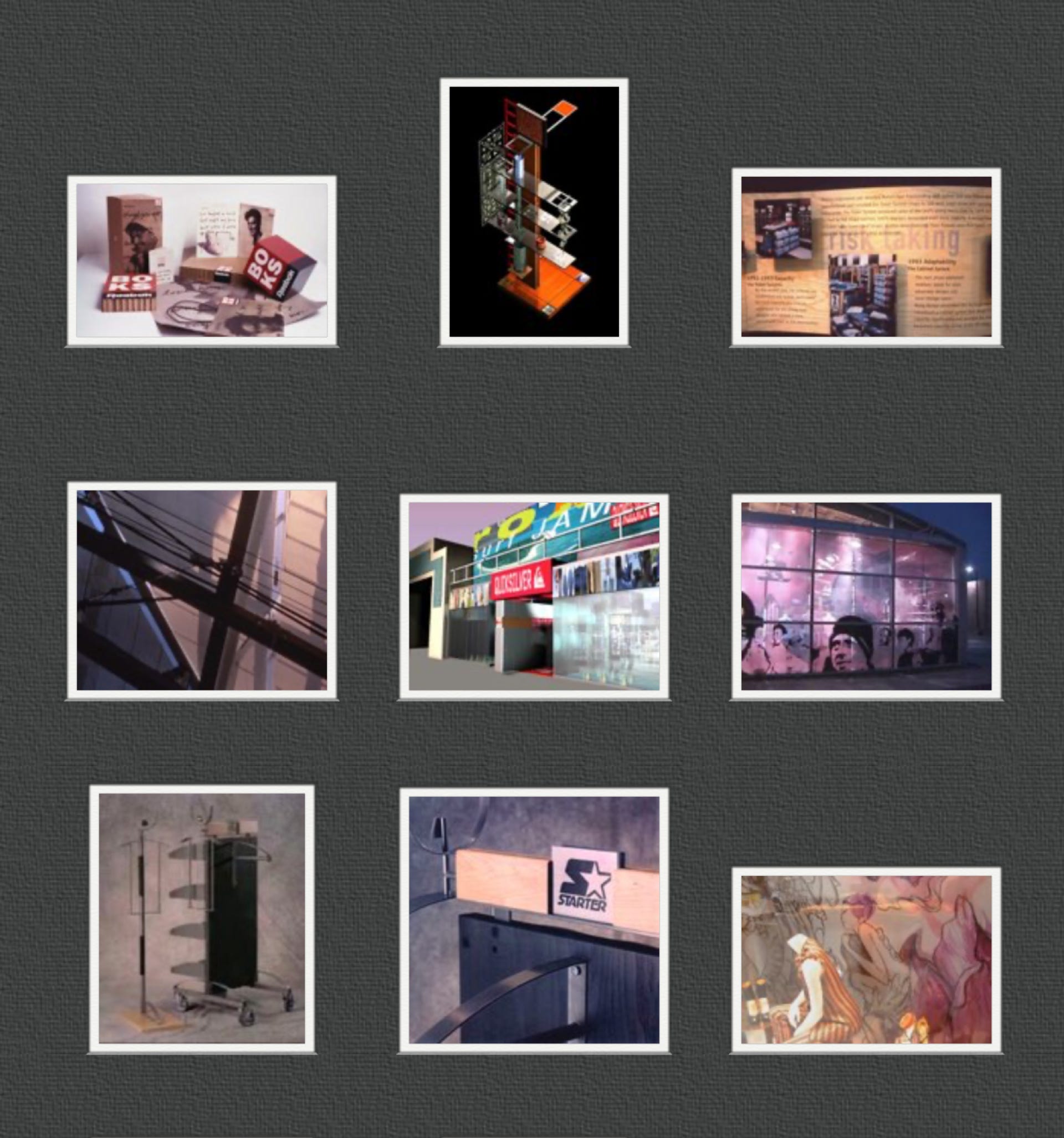Open the 3D tower model on black background
This screenshot has height=1138, width=1064.
(534, 212)
